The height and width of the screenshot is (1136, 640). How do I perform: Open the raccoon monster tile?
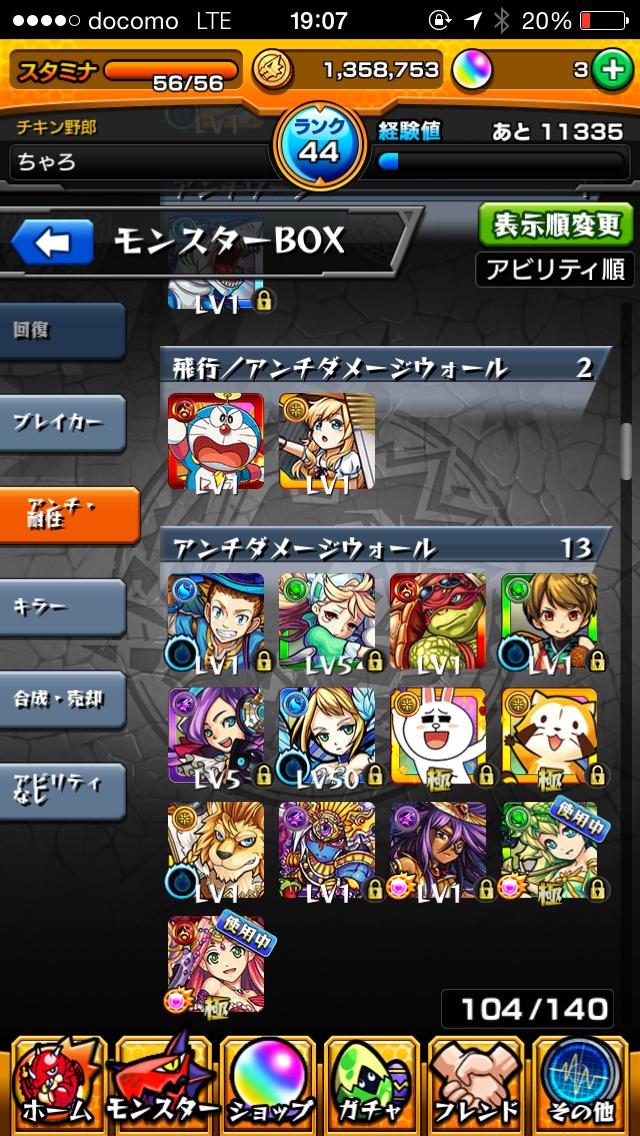point(549,735)
